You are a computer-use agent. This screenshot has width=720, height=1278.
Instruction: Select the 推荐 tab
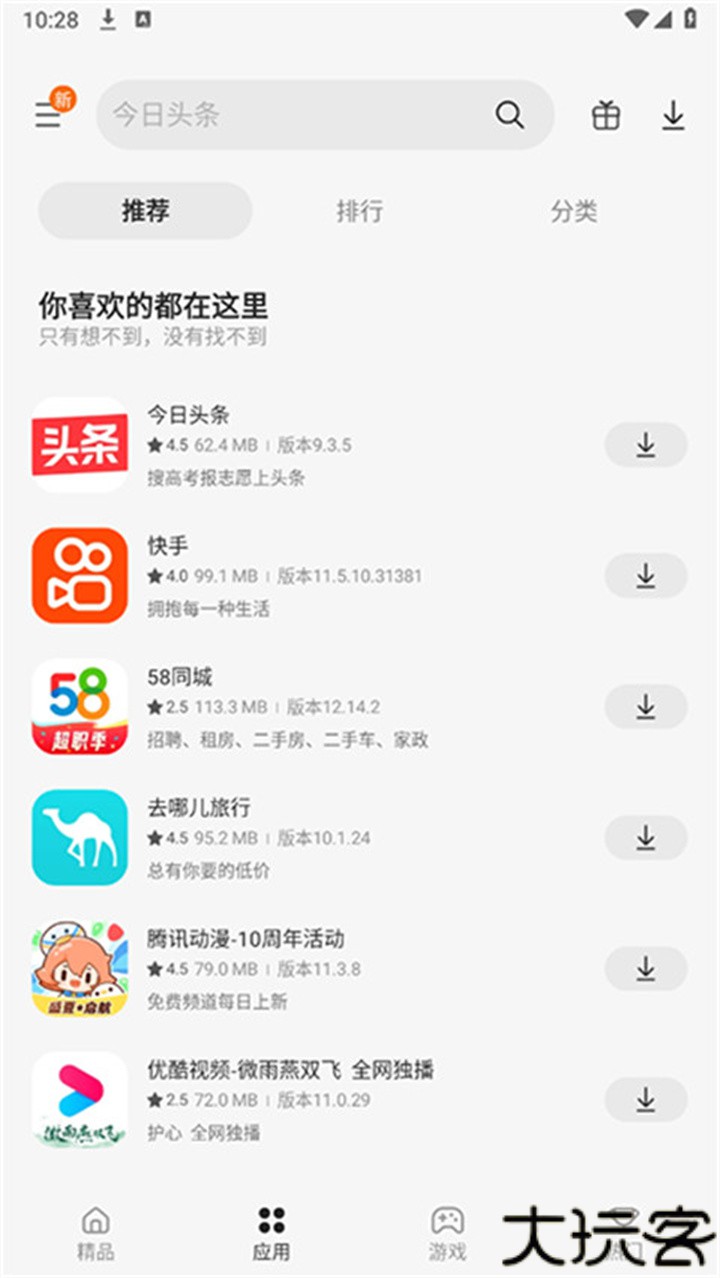tap(145, 211)
